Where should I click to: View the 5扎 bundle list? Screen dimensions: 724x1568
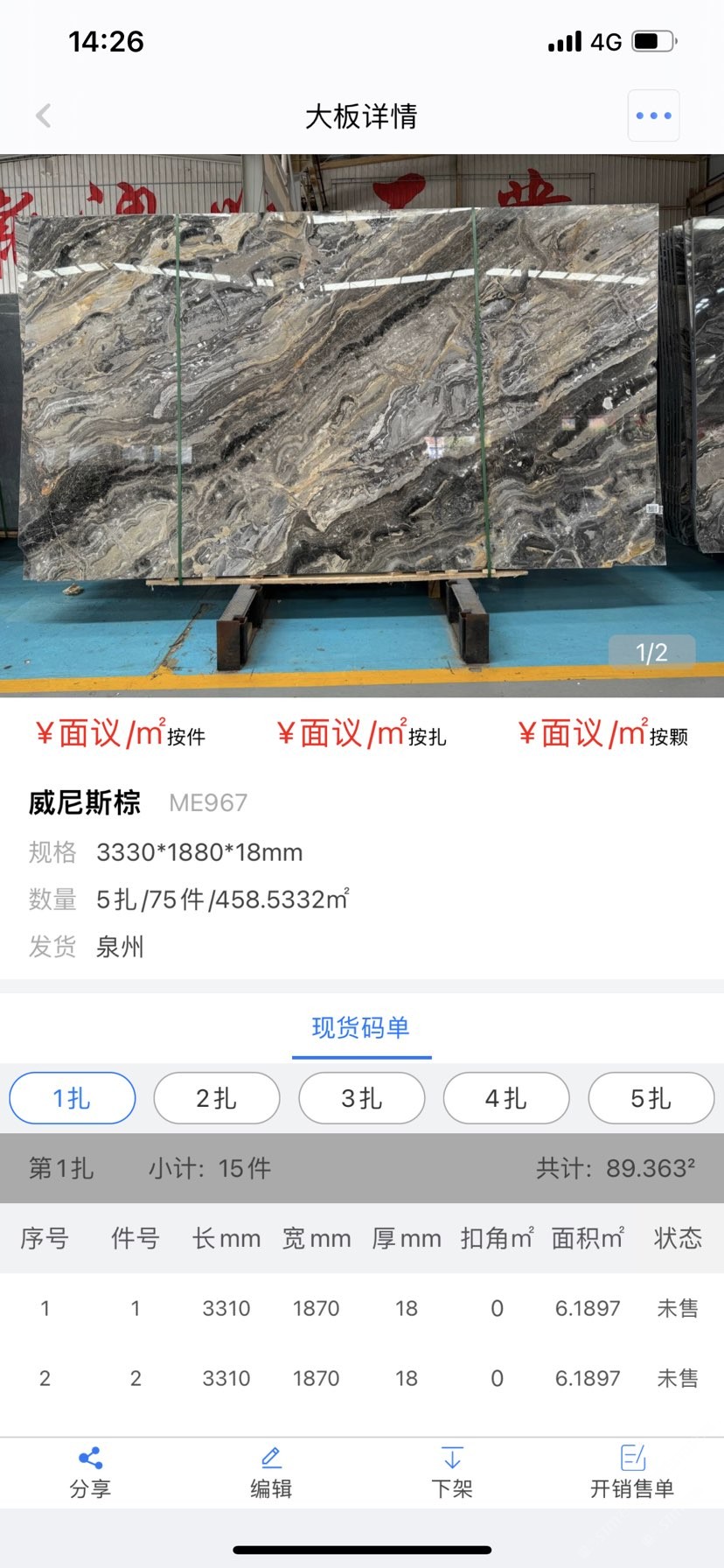click(x=651, y=1098)
